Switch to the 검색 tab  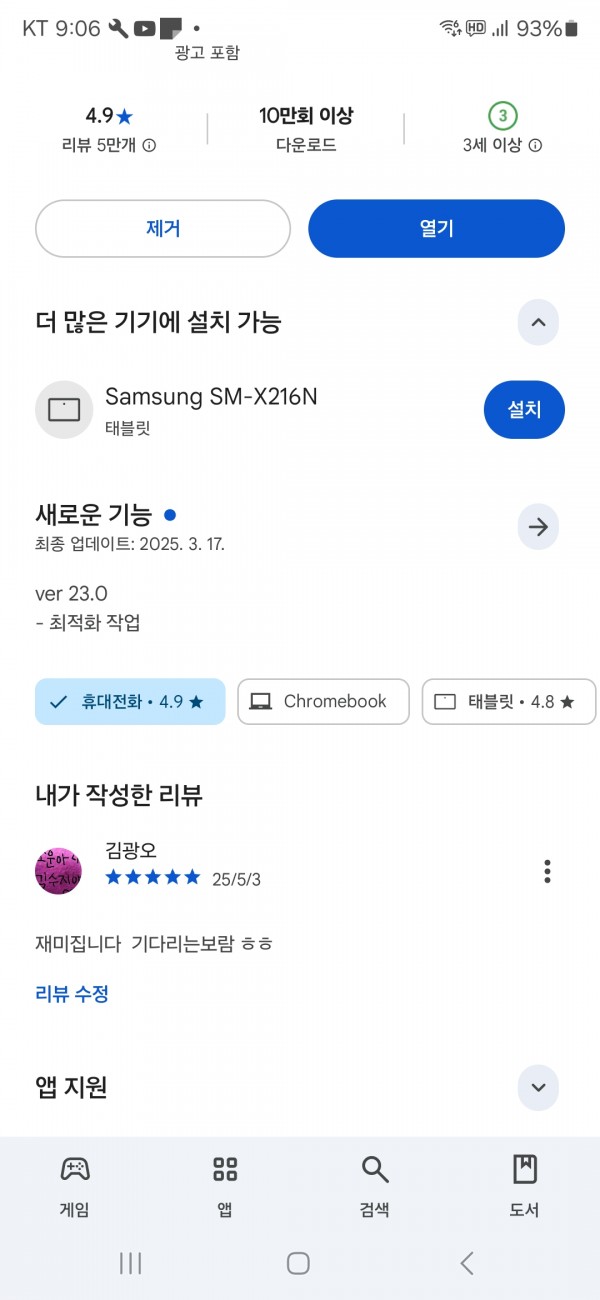click(375, 1186)
